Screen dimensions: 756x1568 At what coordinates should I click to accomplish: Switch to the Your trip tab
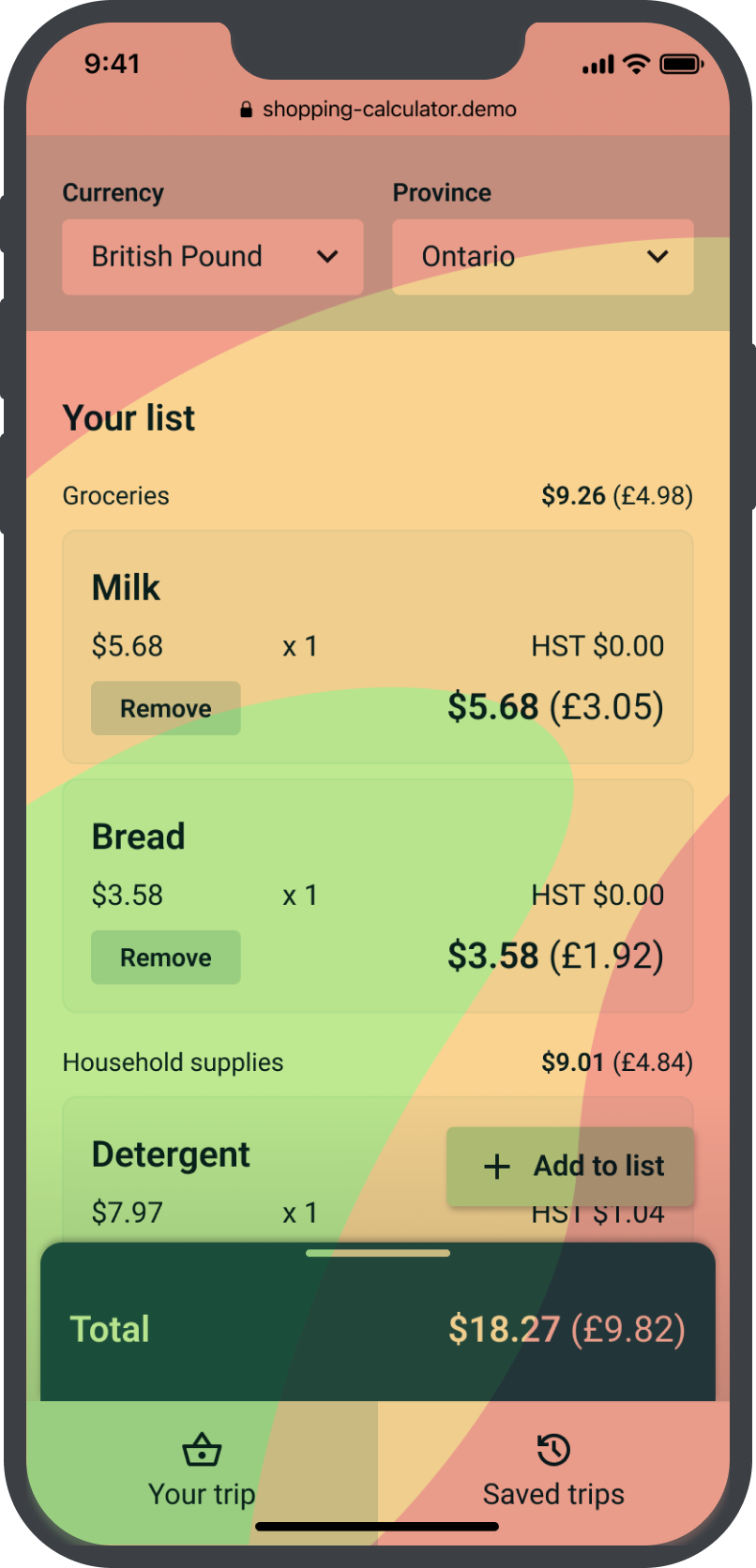coord(202,1470)
